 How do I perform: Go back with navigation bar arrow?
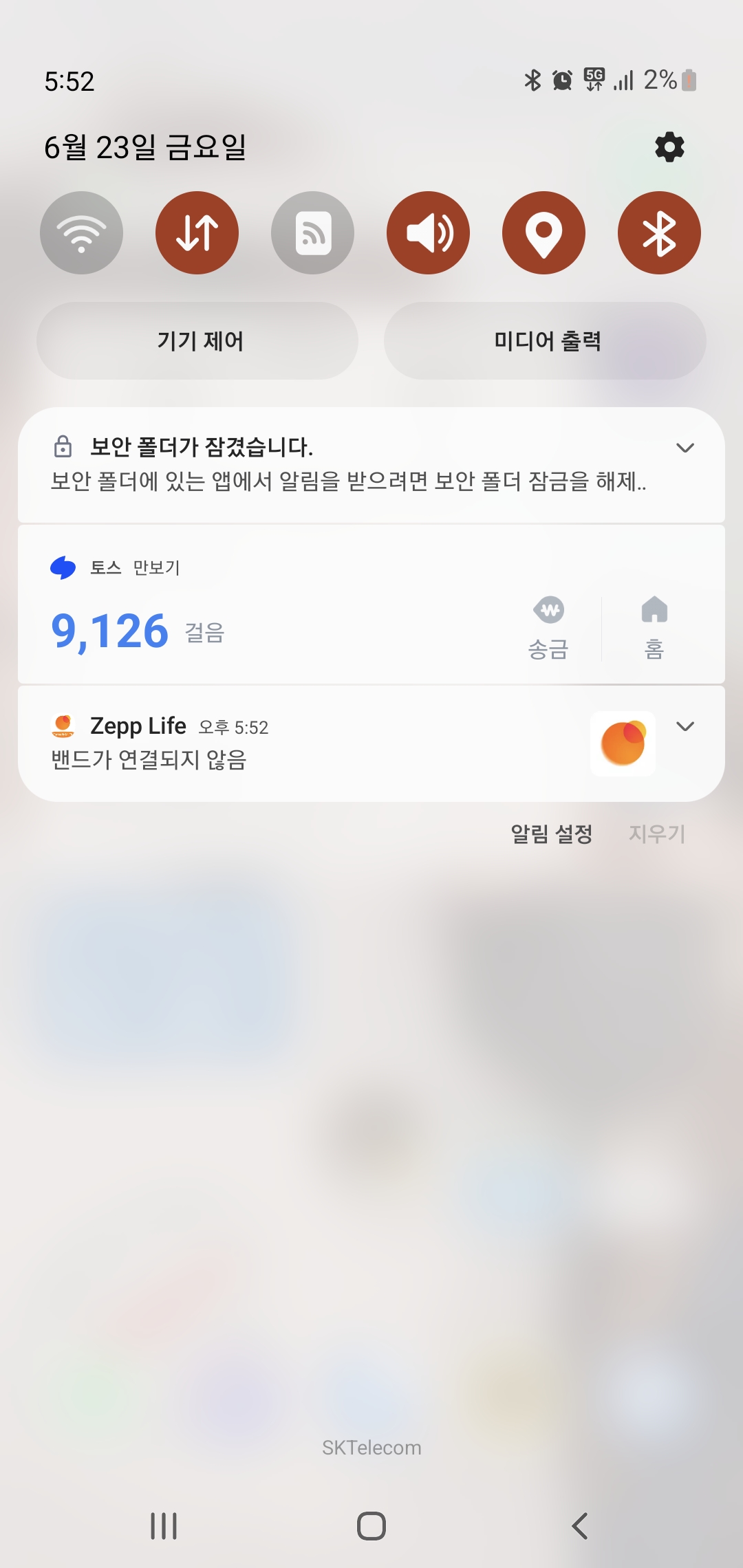[579, 1526]
